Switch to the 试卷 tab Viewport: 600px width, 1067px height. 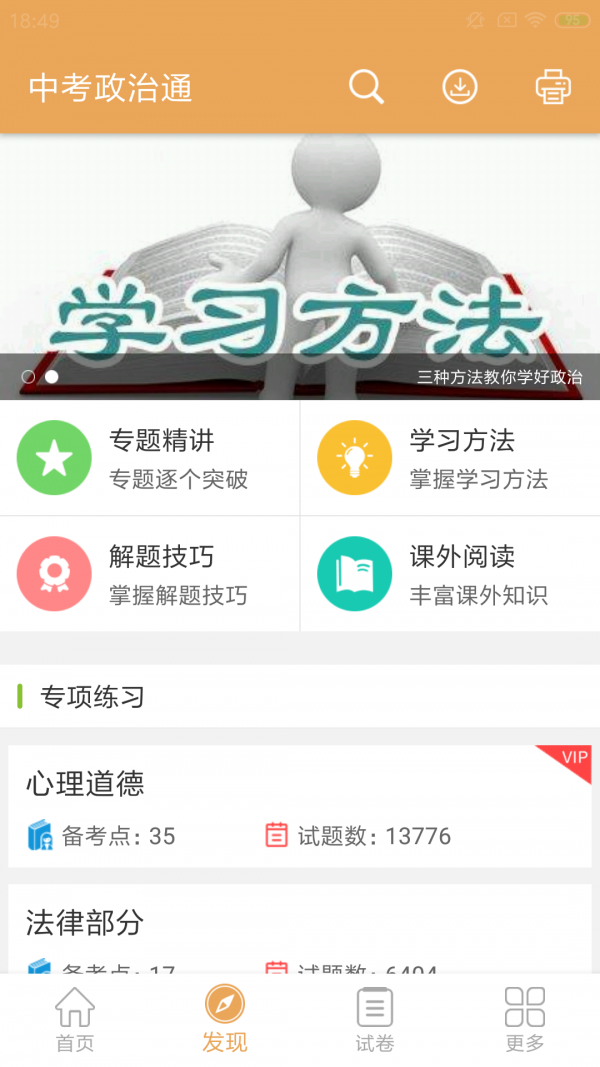375,1020
